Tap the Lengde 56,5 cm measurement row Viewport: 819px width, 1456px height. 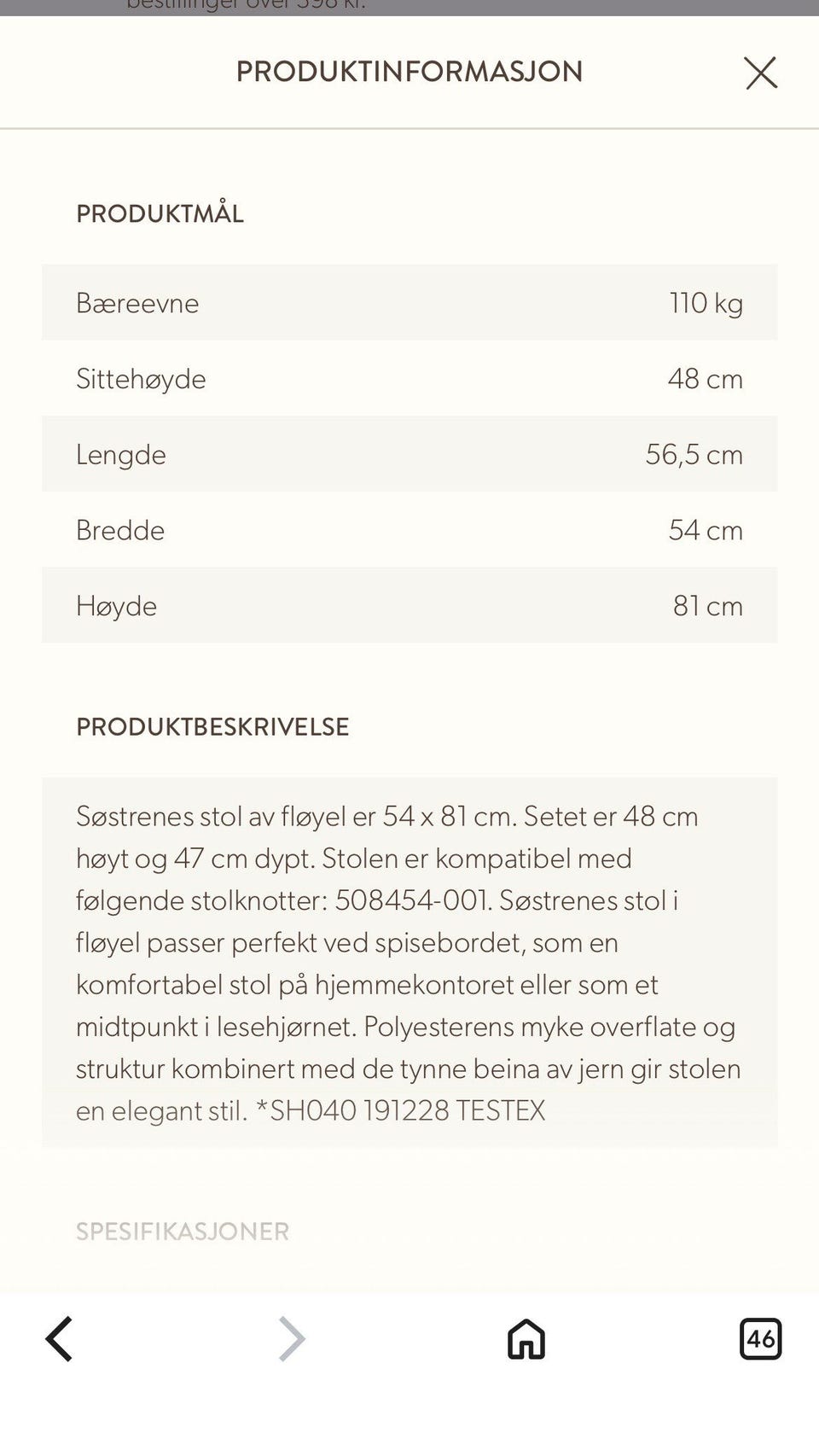409,454
